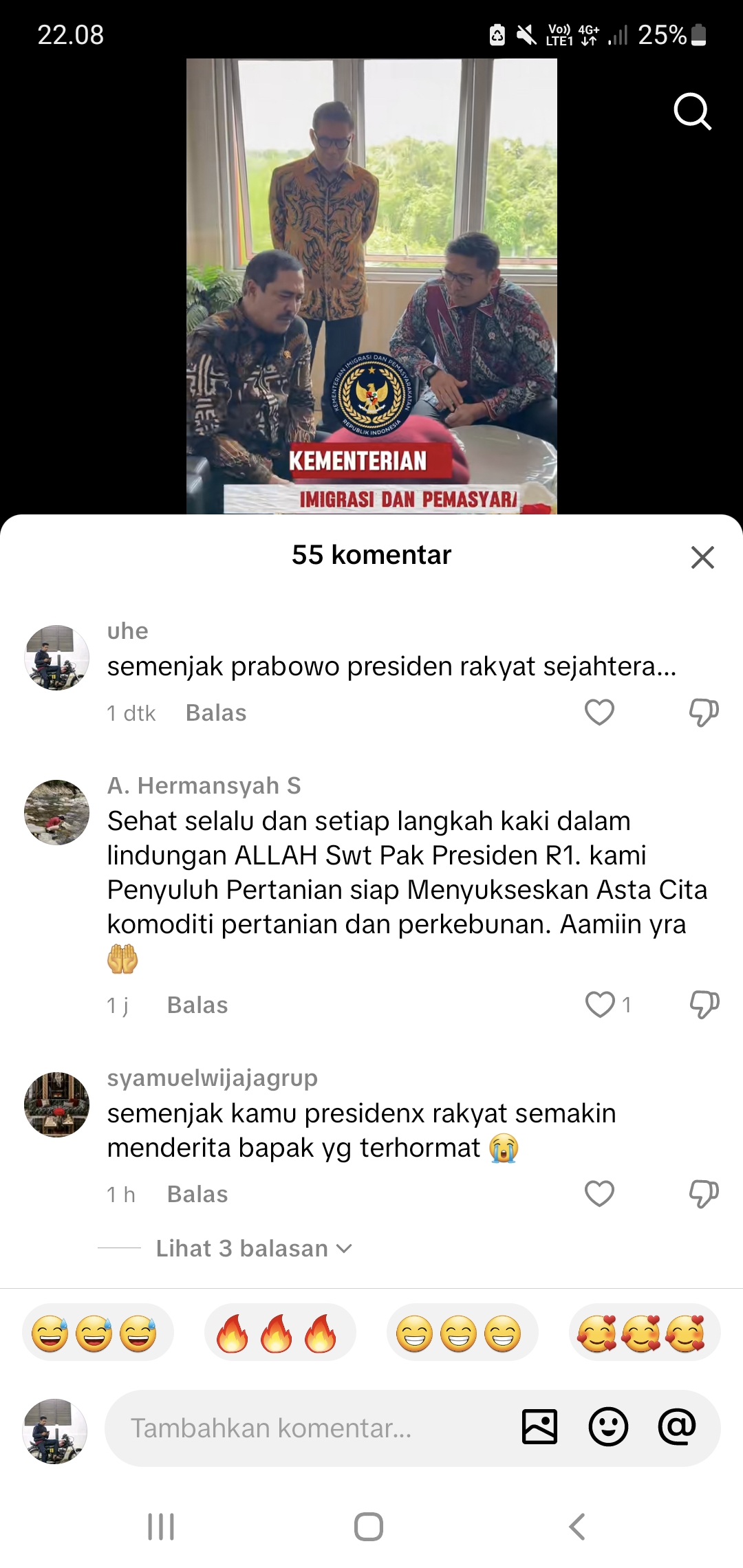This screenshot has height=1568, width=743.
Task: Mention someone with the @ icon
Action: tap(676, 1427)
